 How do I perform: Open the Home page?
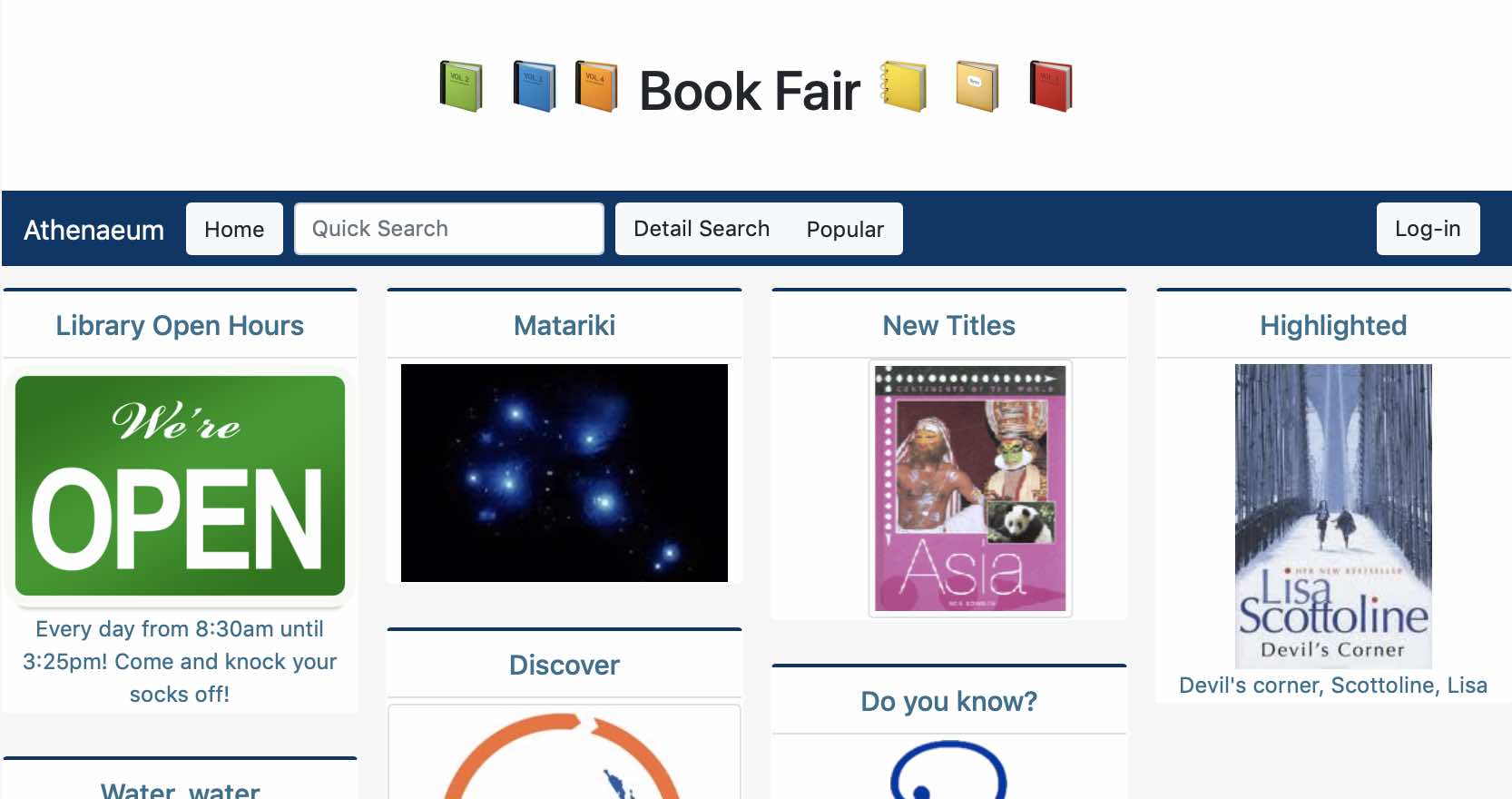[x=234, y=229]
